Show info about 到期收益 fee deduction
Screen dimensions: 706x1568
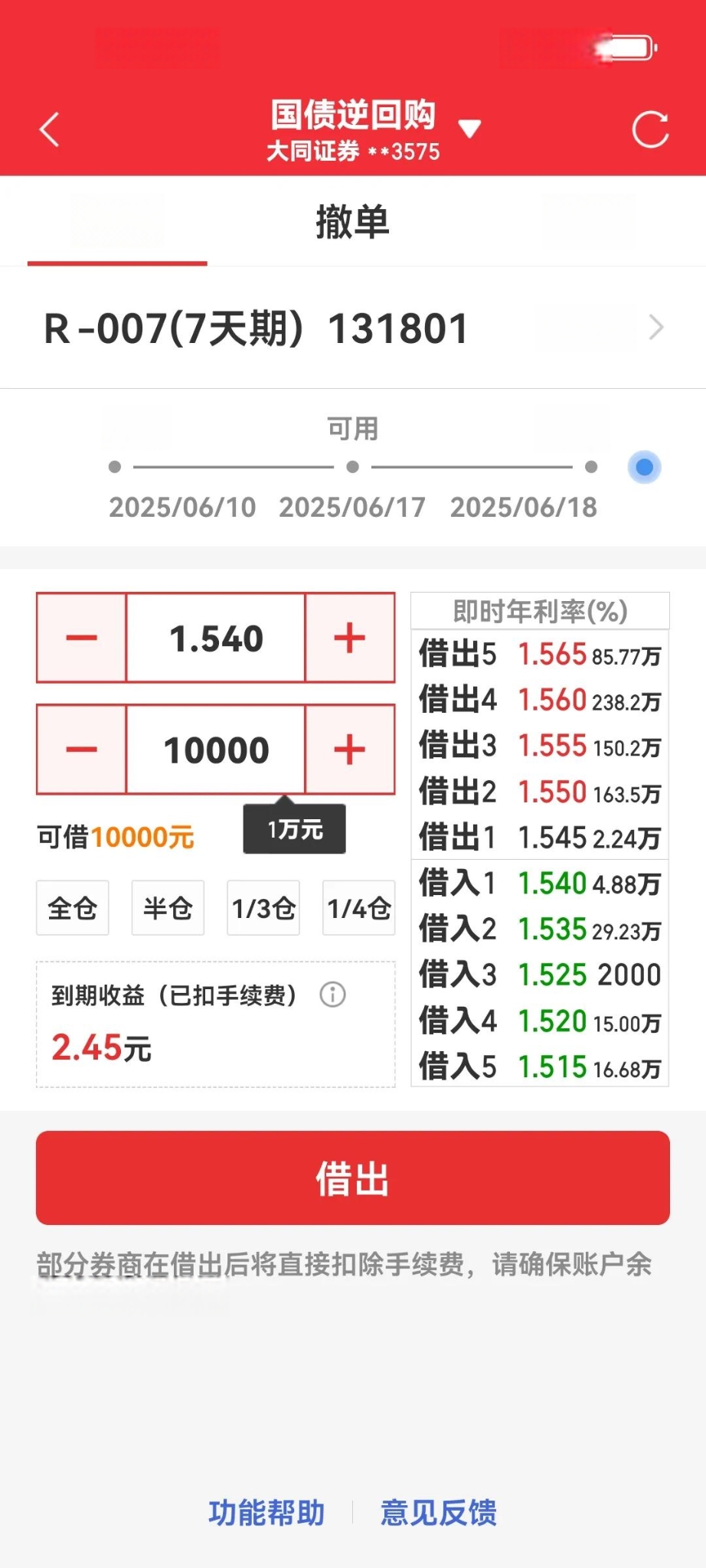(x=332, y=995)
